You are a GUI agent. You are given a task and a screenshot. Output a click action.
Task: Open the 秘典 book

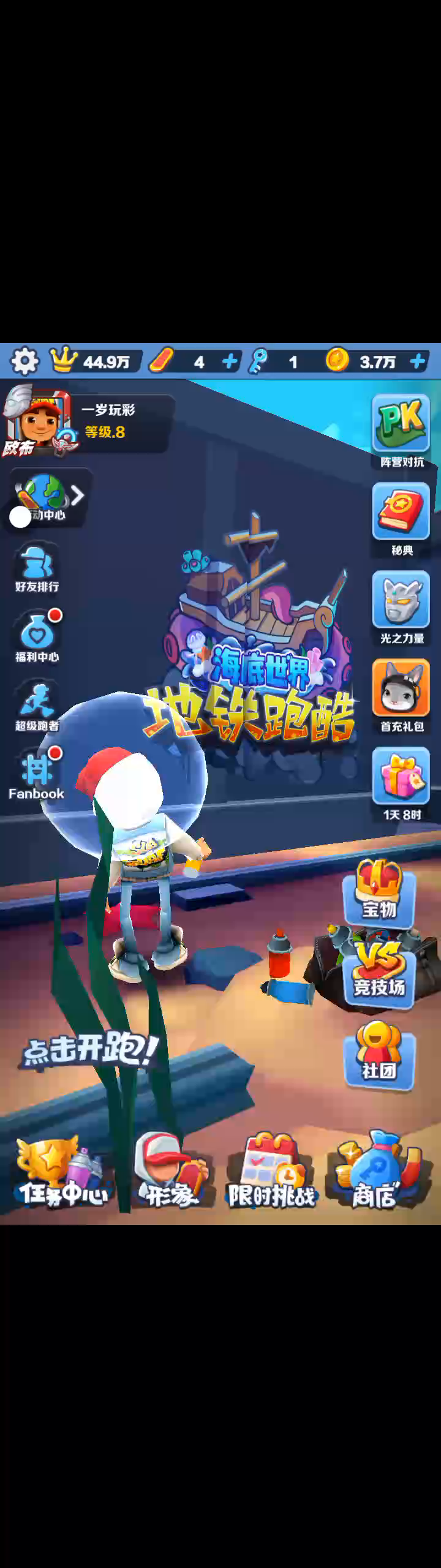pyautogui.click(x=401, y=519)
